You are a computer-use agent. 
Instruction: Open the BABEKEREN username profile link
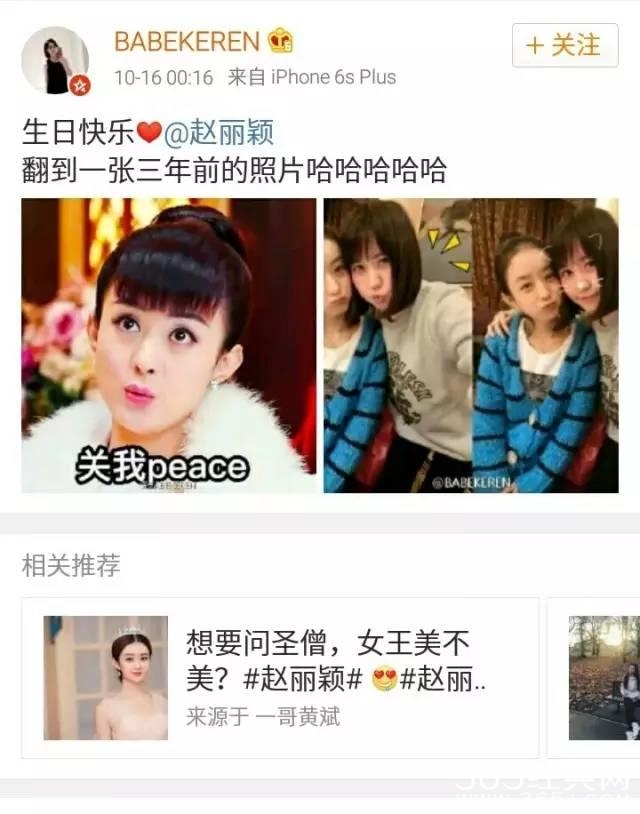[187, 42]
